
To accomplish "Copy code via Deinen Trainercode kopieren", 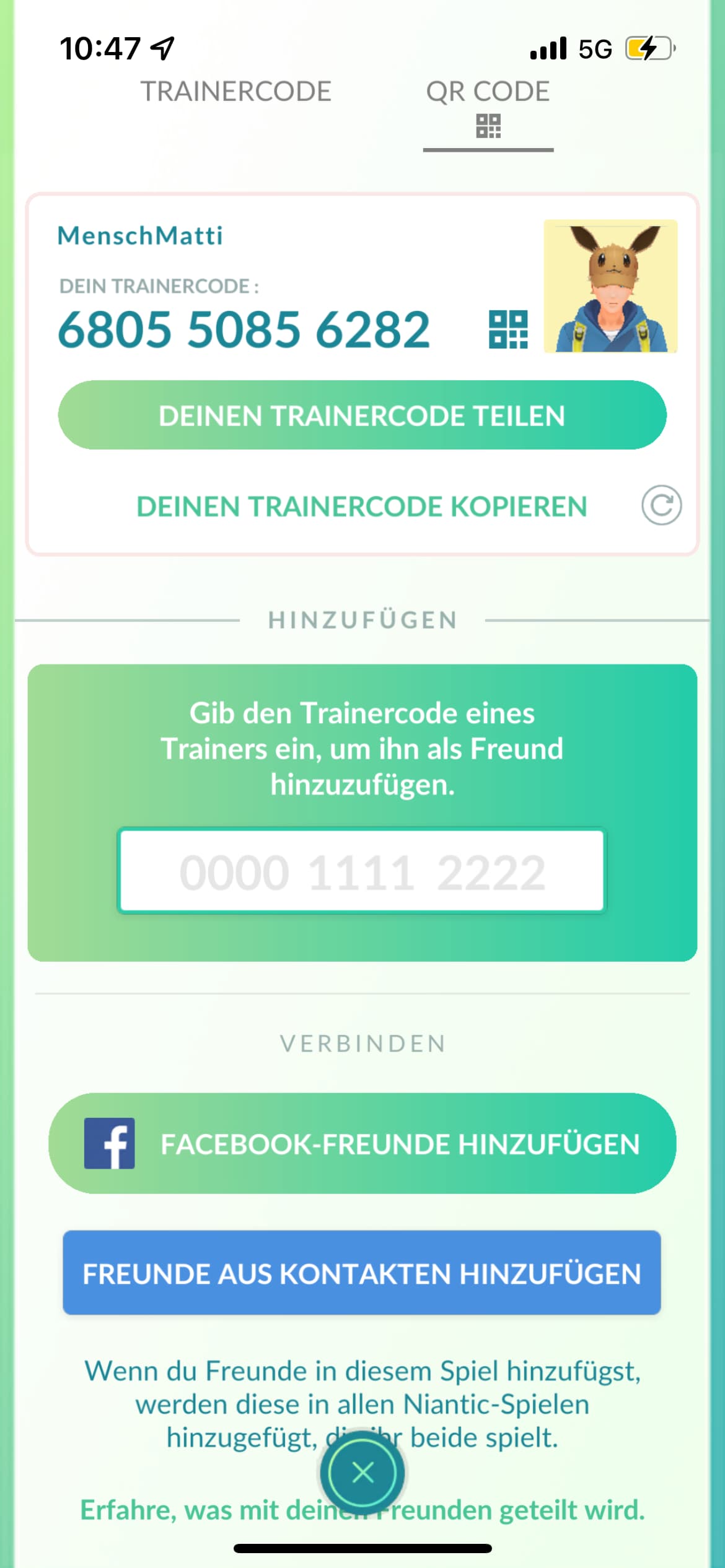I will [362, 507].
